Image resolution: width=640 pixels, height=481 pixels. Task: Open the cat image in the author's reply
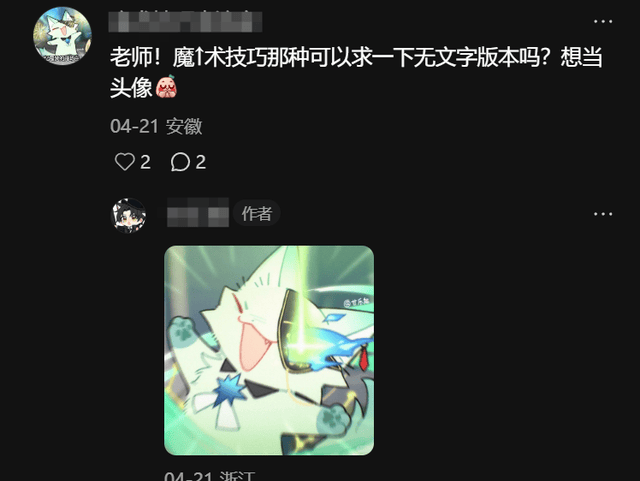[x=269, y=350]
